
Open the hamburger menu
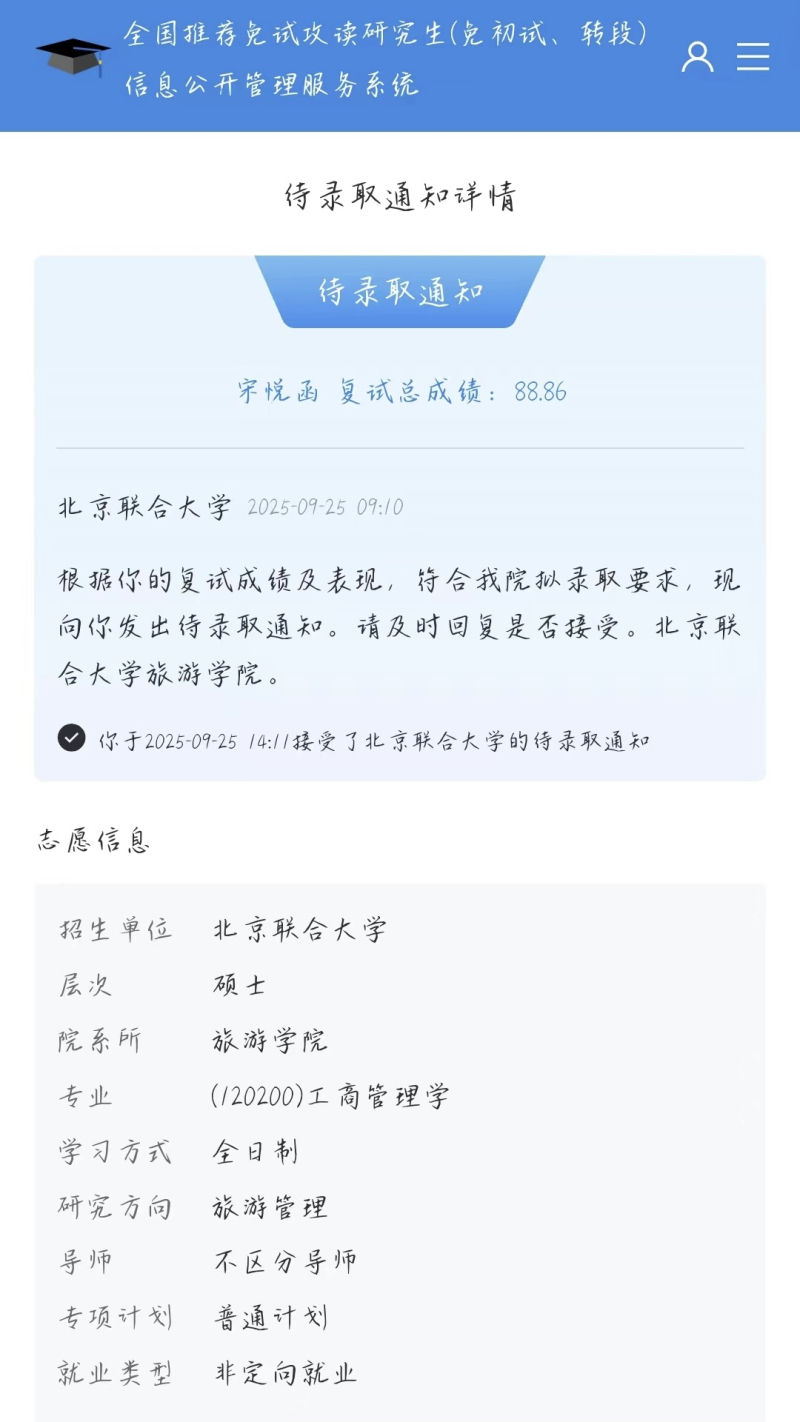(753, 57)
